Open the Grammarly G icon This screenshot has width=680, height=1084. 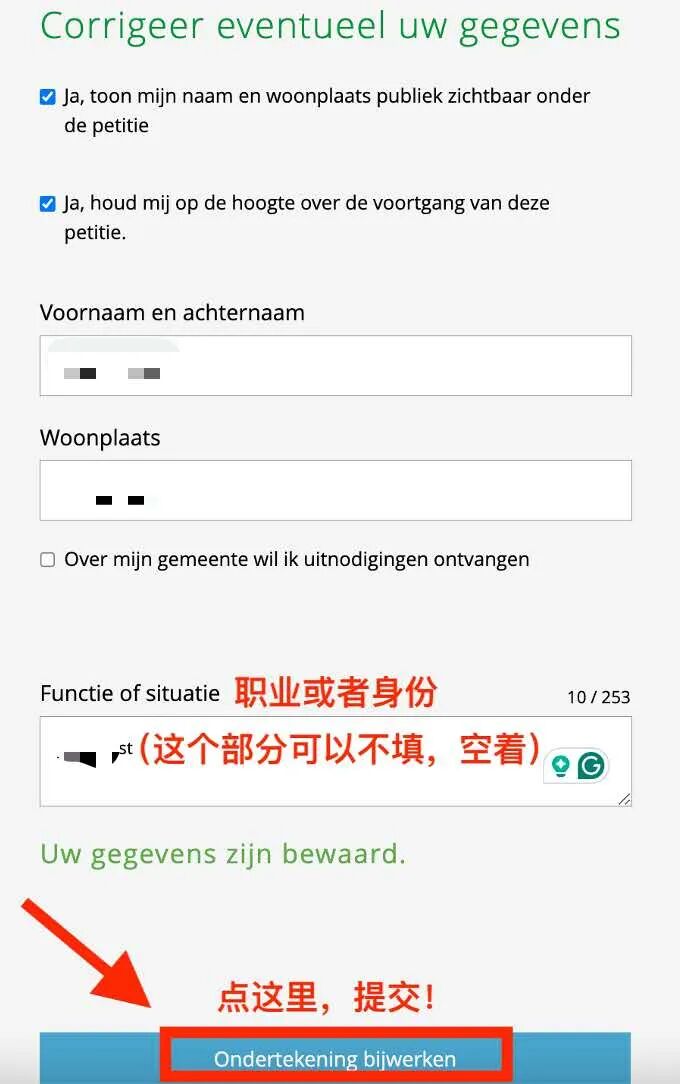coord(591,767)
